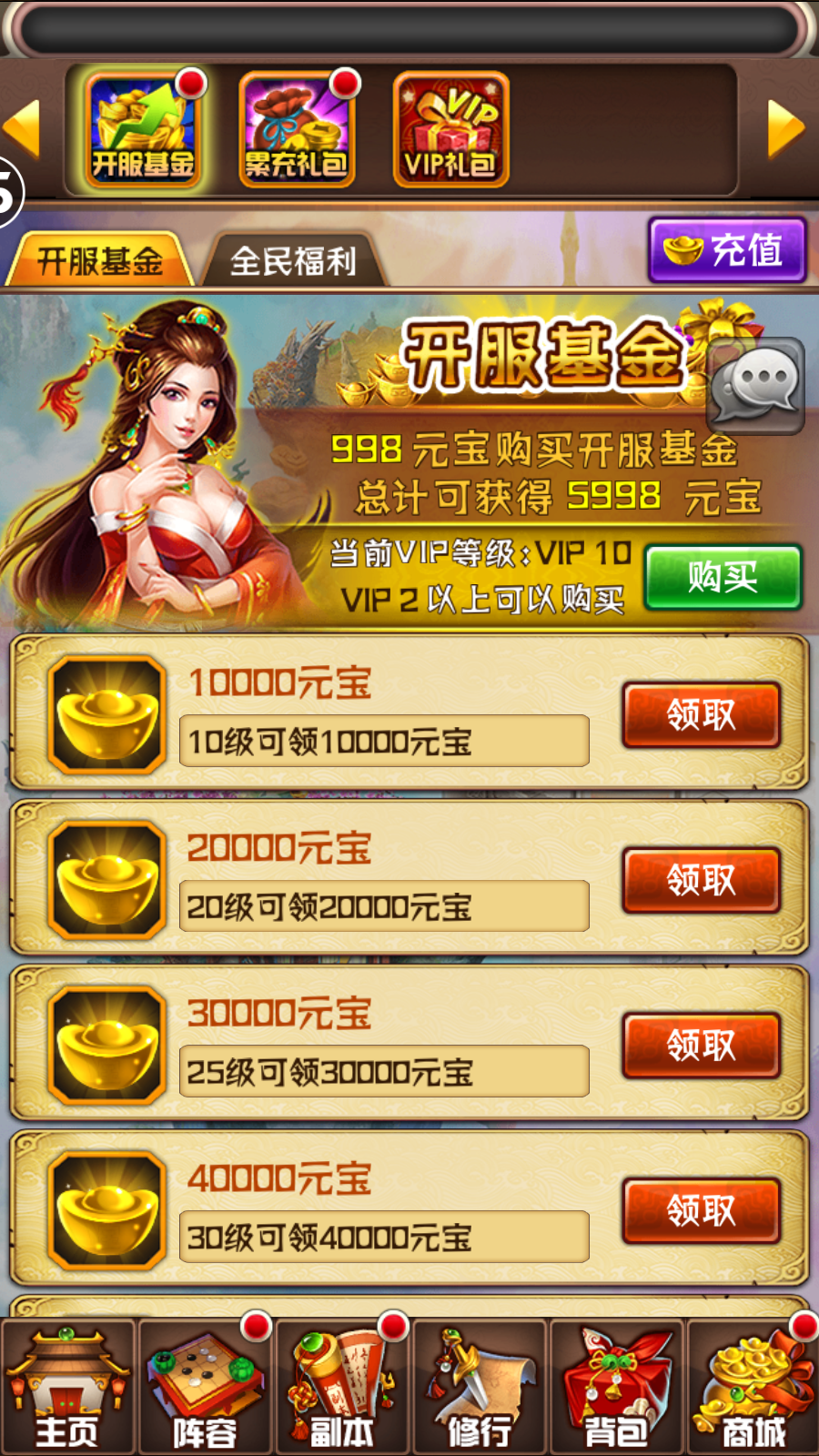Claim the 20000元宝 reward
The width and height of the screenshot is (819, 1456).
click(701, 880)
